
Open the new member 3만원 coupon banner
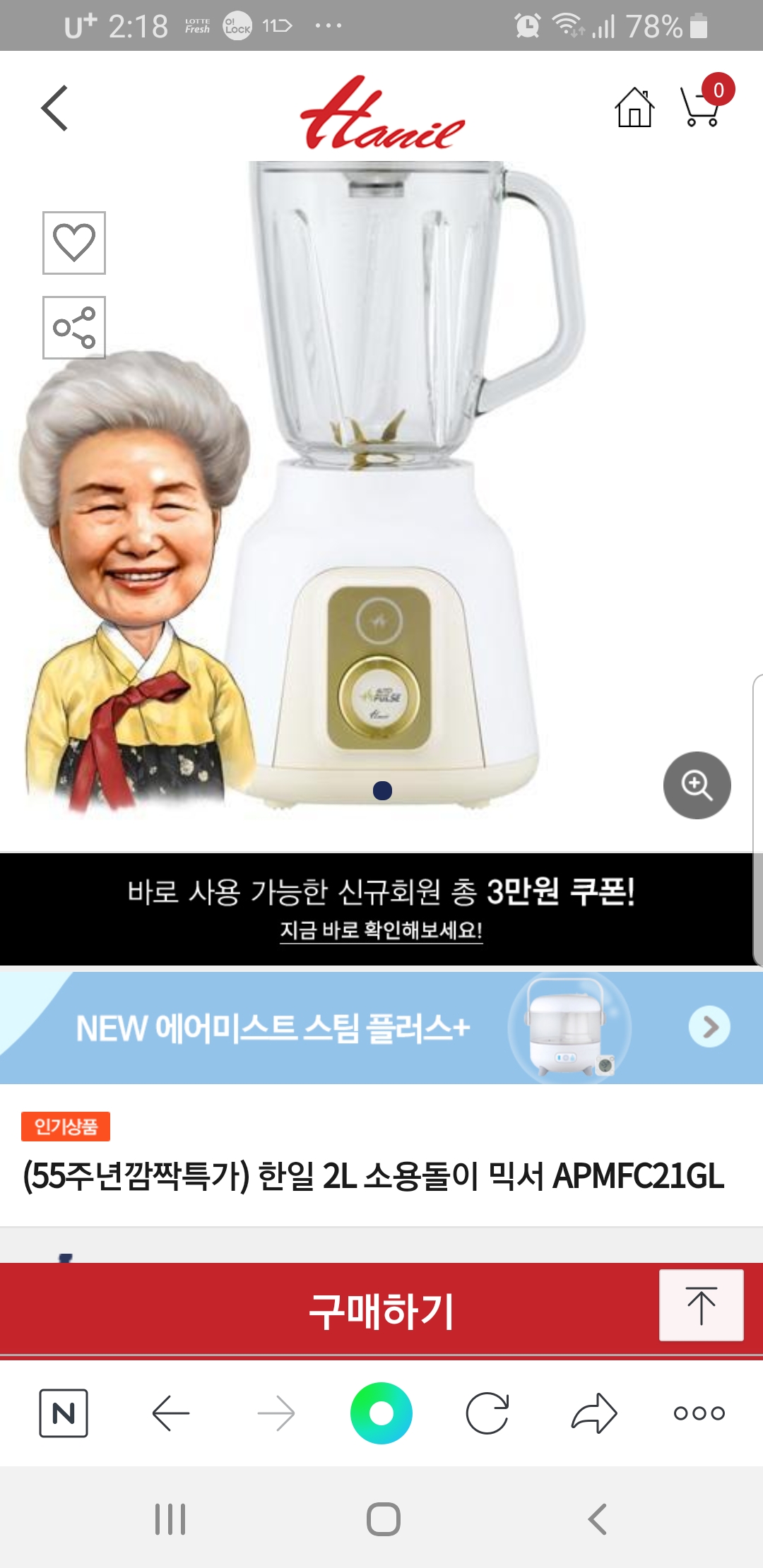(381, 909)
